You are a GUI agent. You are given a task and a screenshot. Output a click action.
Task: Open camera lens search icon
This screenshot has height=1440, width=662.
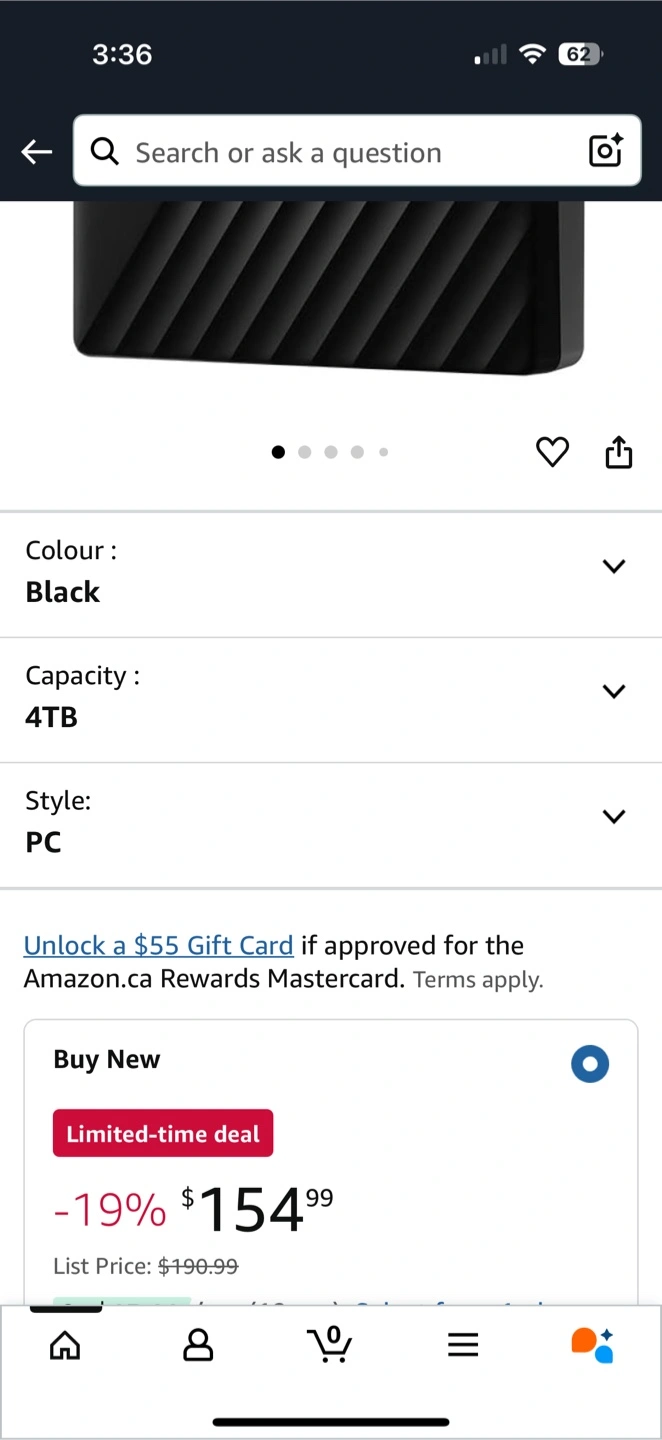(x=606, y=151)
